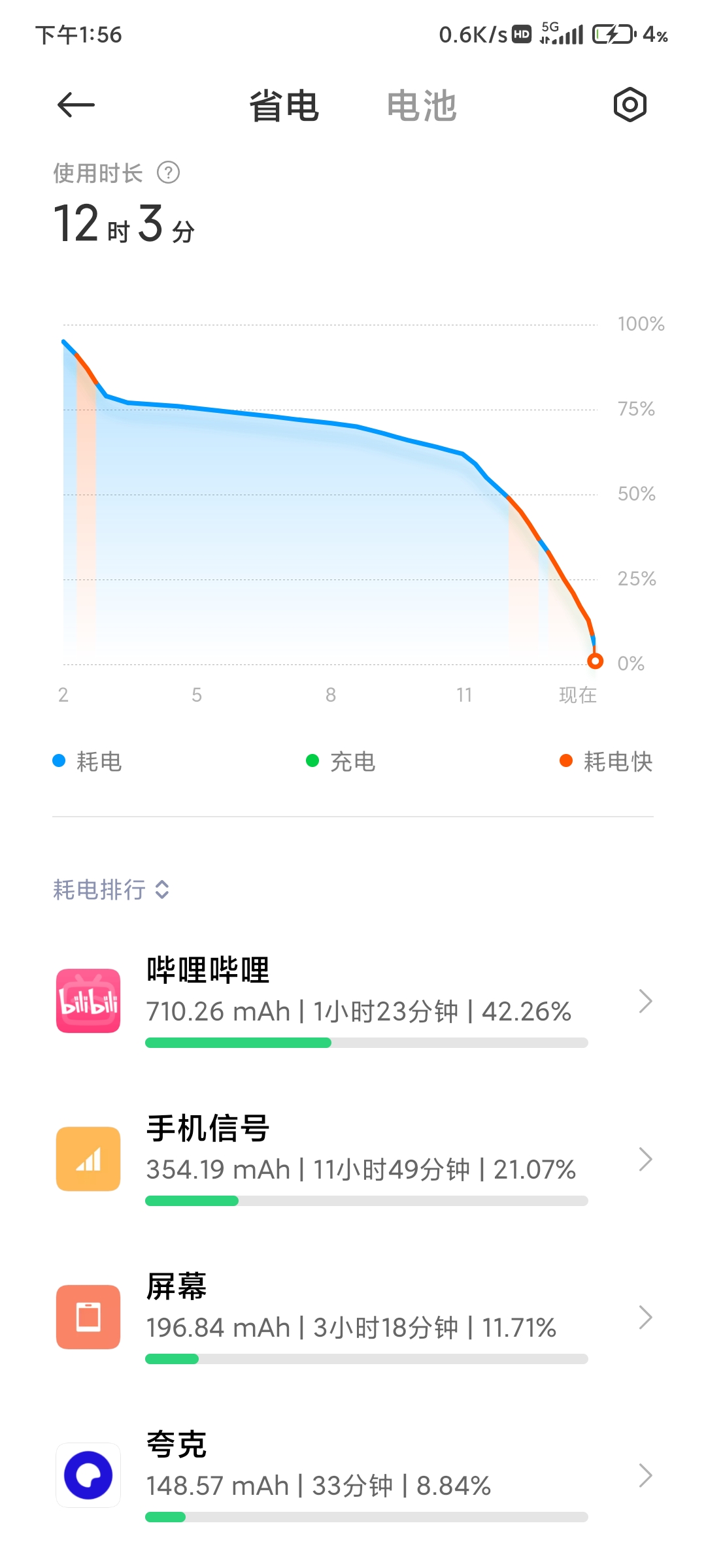Image resolution: width=706 pixels, height=1568 pixels.
Task: Show 夸克 battery usage details
Action: (x=353, y=1475)
